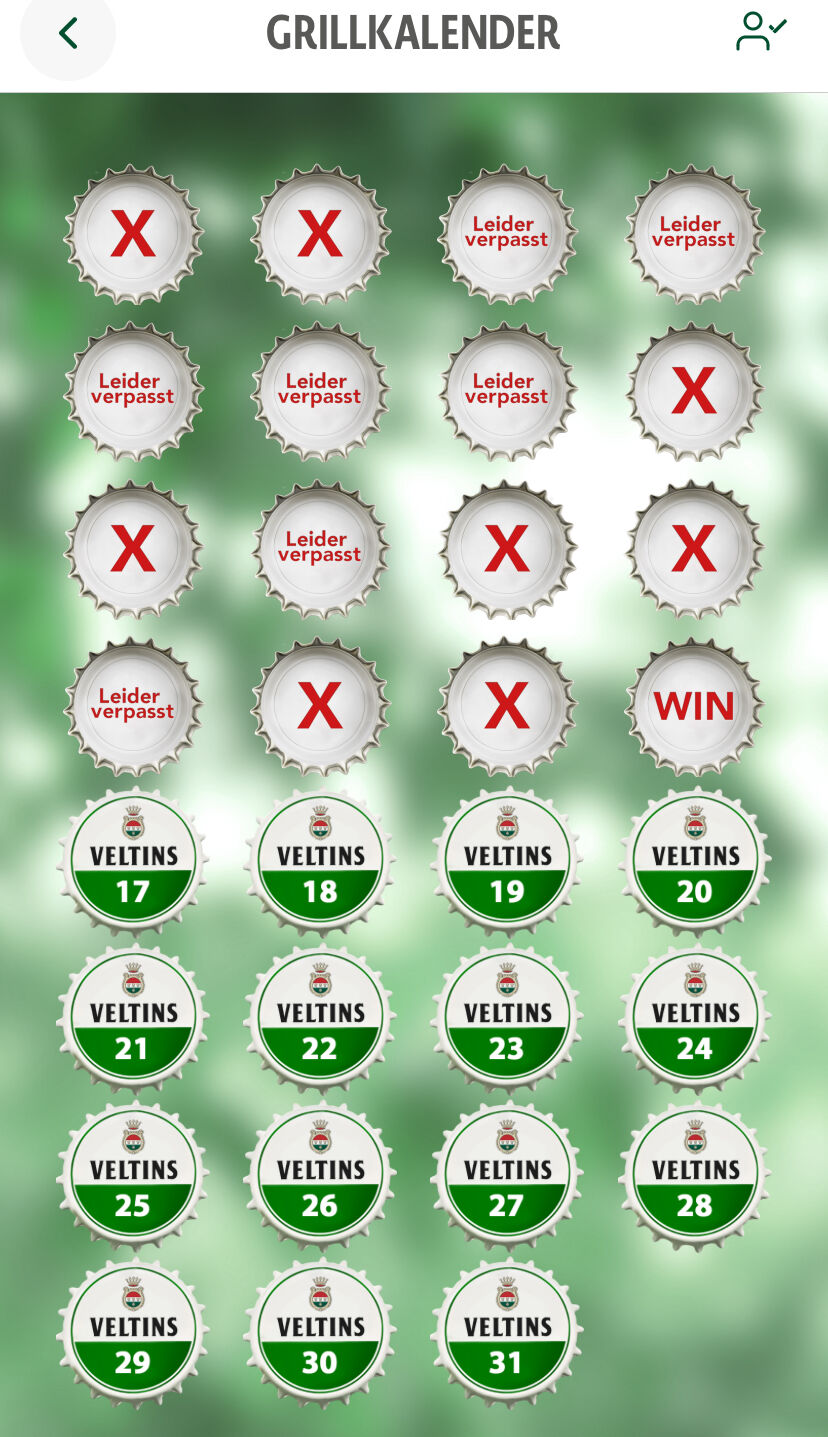Image resolution: width=828 pixels, height=1437 pixels.
Task: Open the profile account icon
Action: [761, 31]
